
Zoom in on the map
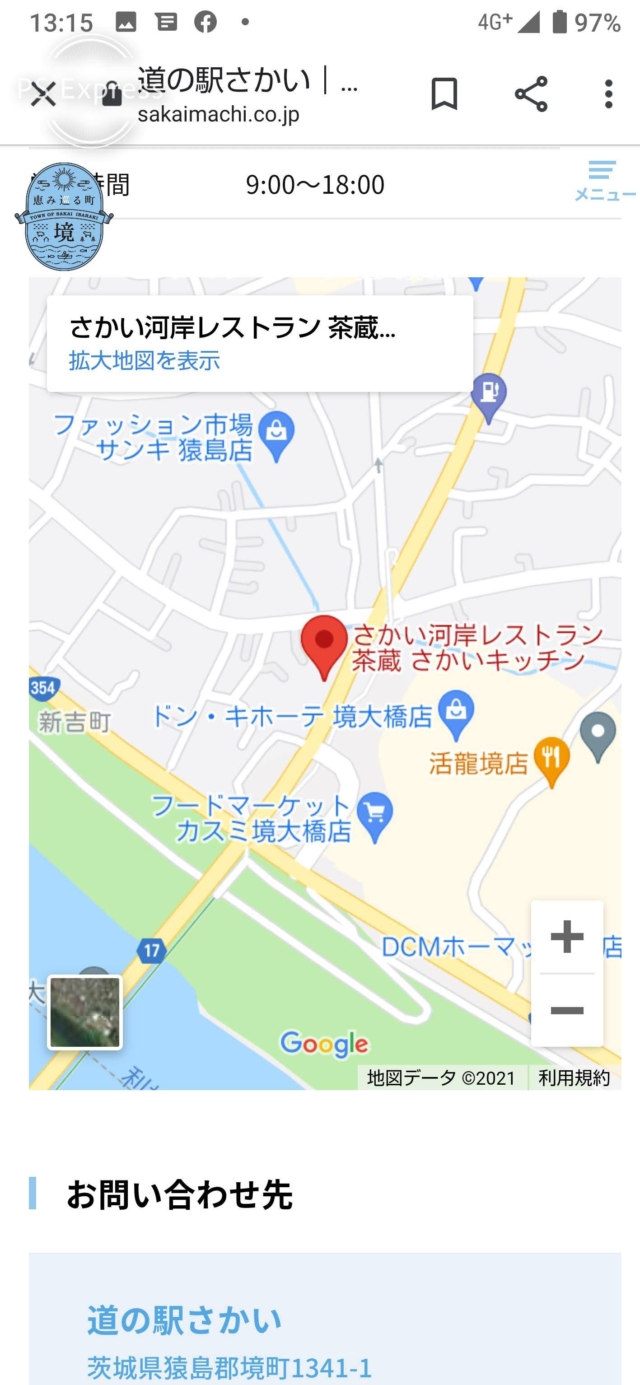[x=567, y=937]
